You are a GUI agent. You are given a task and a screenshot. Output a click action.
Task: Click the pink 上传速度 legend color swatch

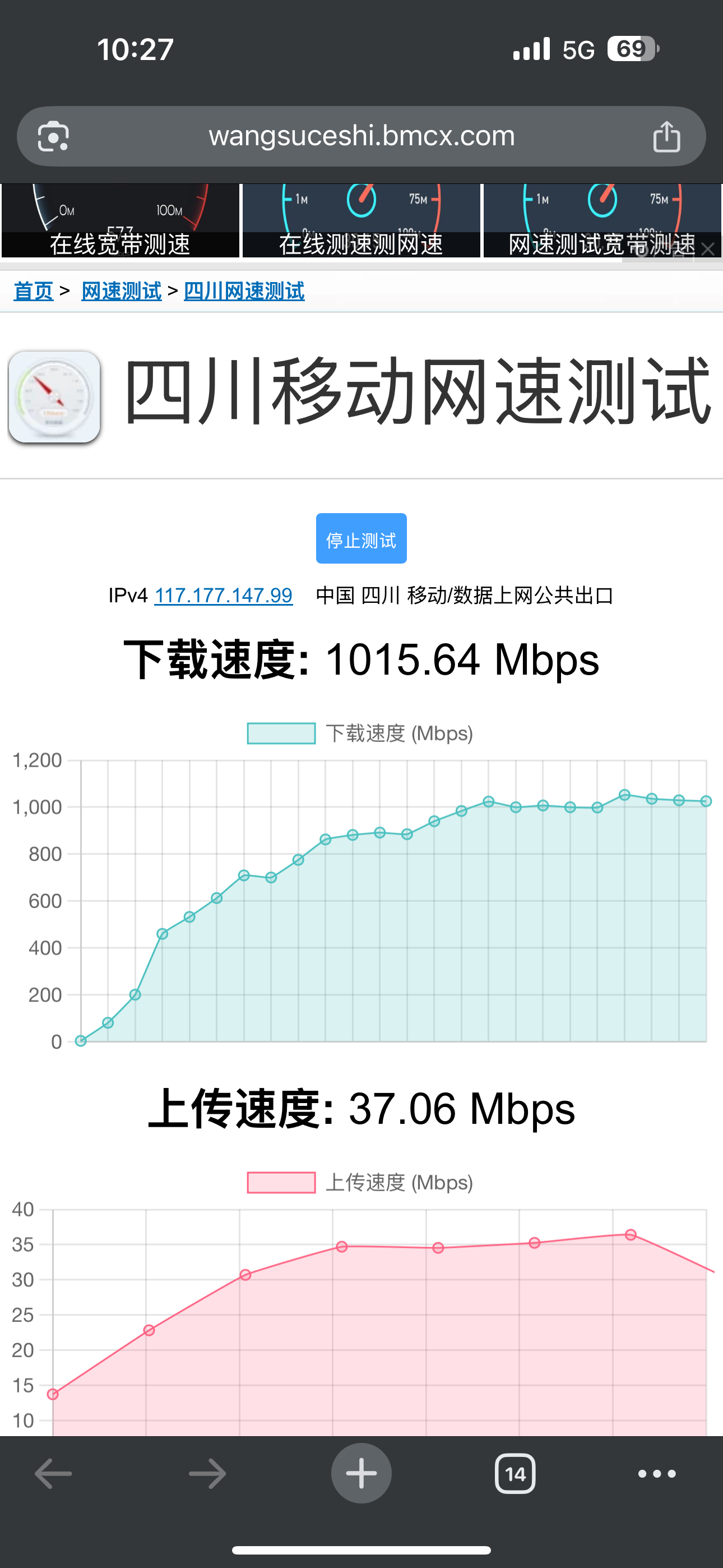point(281,1183)
